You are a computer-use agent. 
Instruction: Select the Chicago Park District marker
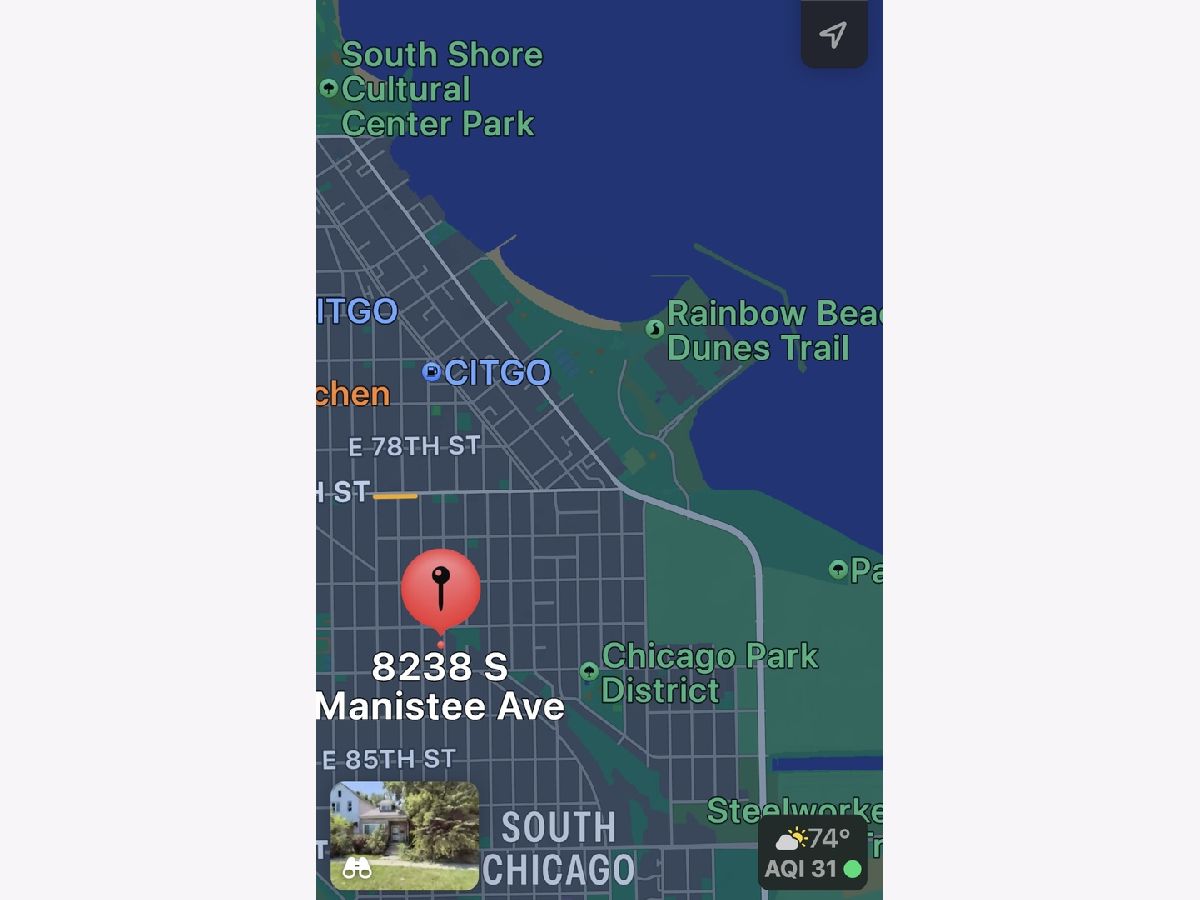click(590, 671)
